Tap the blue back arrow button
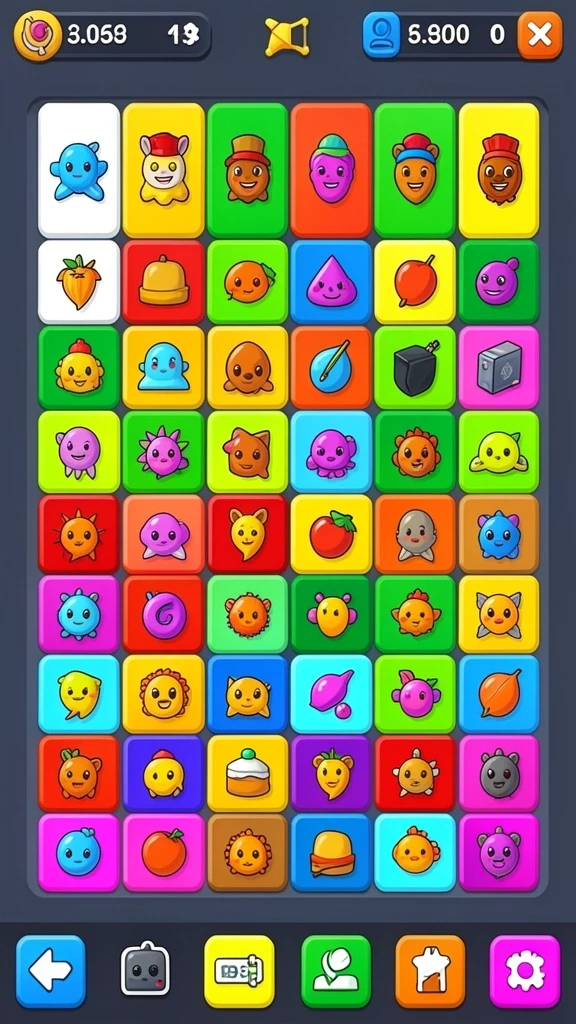 [50, 970]
